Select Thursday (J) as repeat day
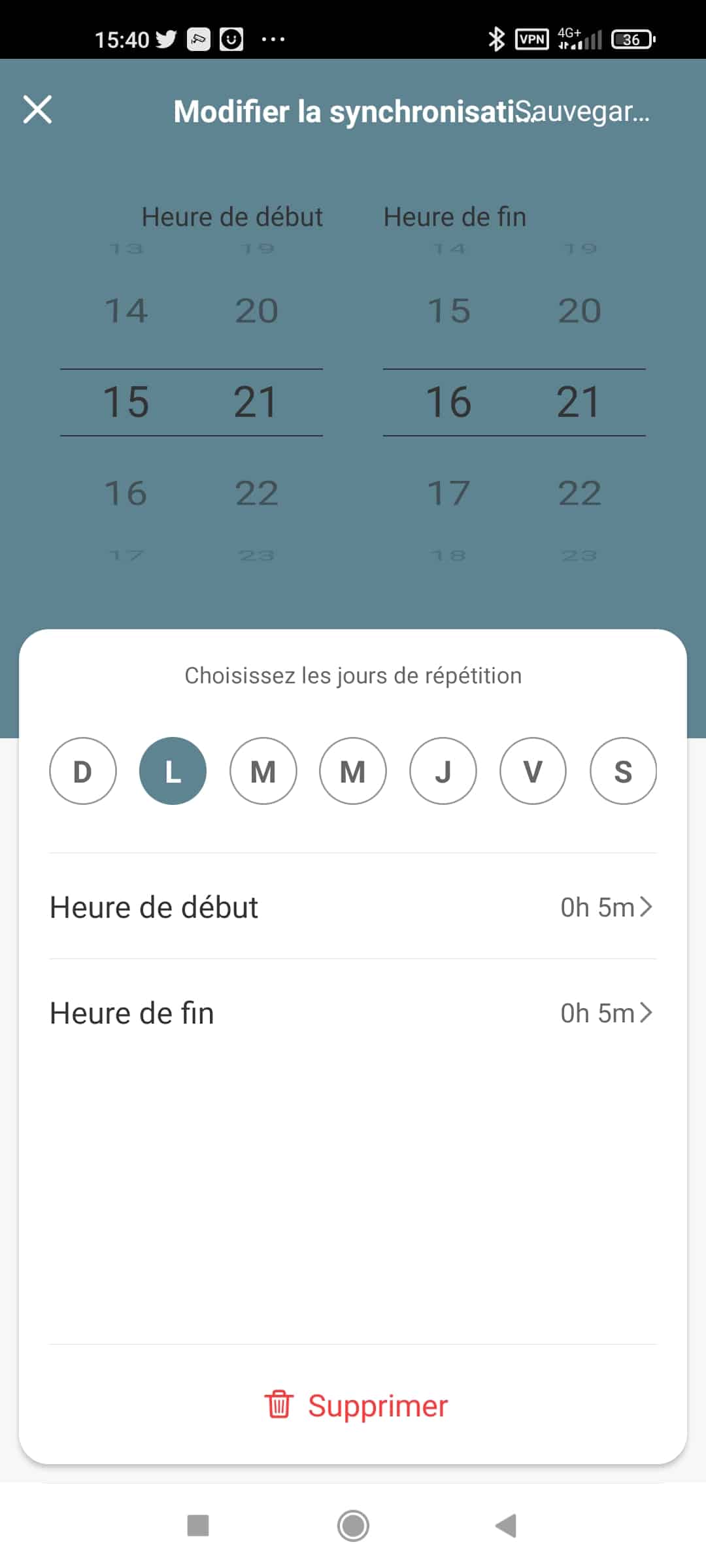 pyautogui.click(x=443, y=771)
